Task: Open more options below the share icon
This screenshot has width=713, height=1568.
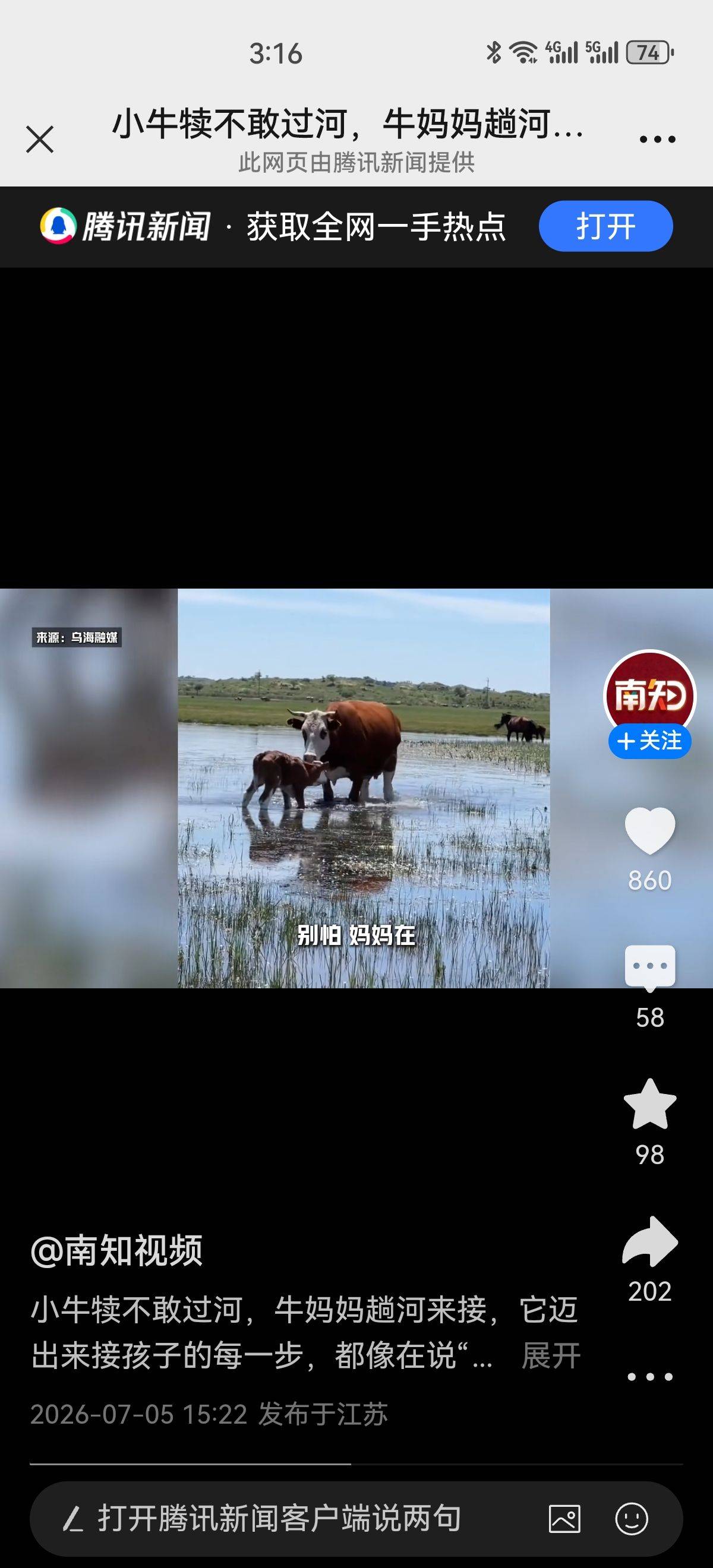Action: [x=649, y=1377]
